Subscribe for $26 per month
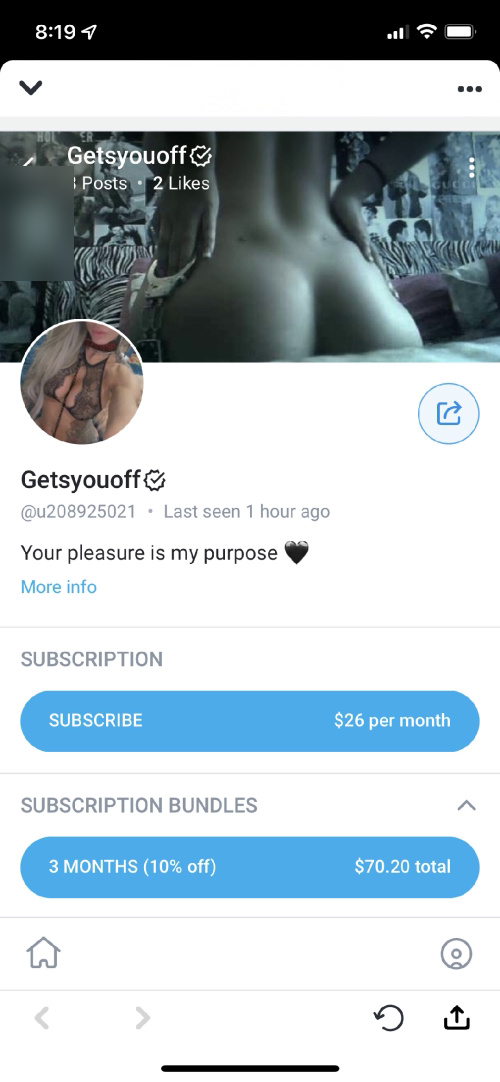This screenshot has height=1082, width=500. [x=250, y=720]
